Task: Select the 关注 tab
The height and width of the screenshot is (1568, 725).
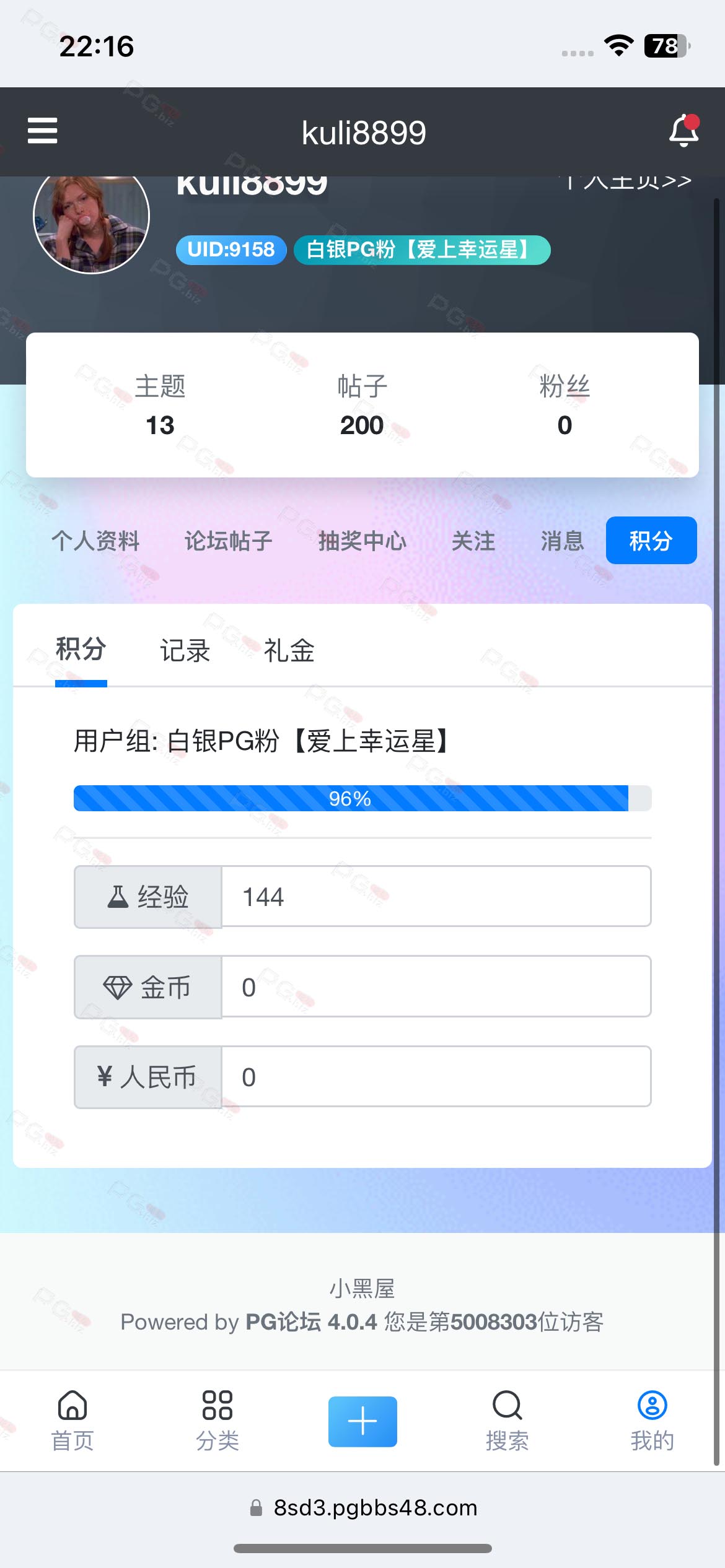Action: tap(473, 541)
